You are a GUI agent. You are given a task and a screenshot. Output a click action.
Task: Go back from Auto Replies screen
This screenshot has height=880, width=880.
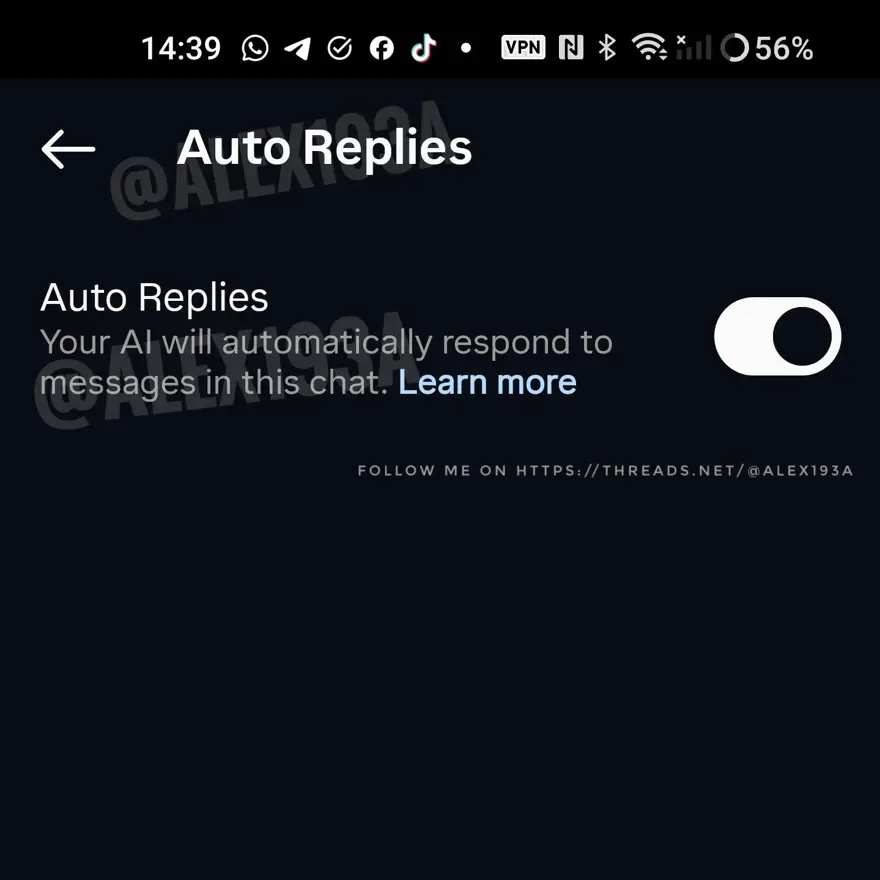coord(68,149)
